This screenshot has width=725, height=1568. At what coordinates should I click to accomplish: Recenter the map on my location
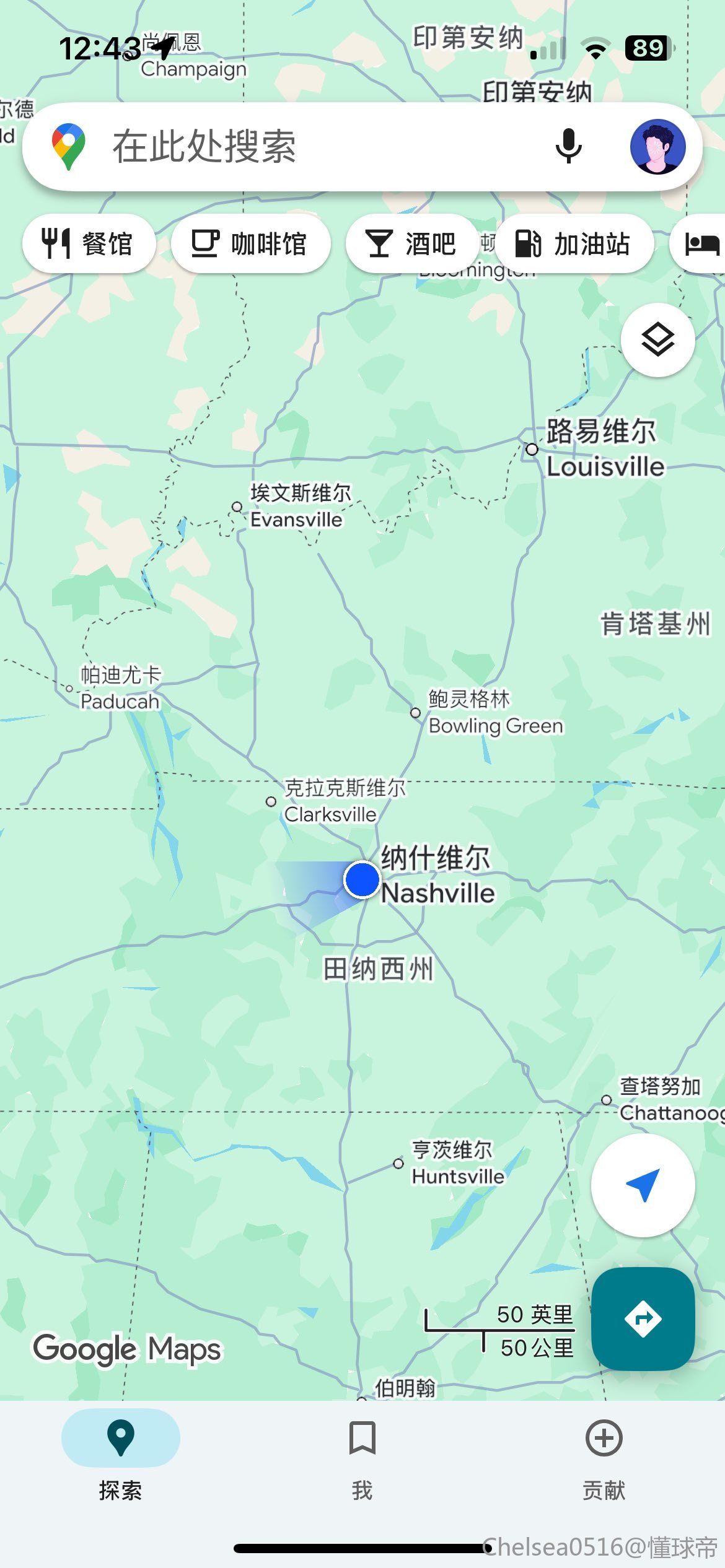point(643,1185)
